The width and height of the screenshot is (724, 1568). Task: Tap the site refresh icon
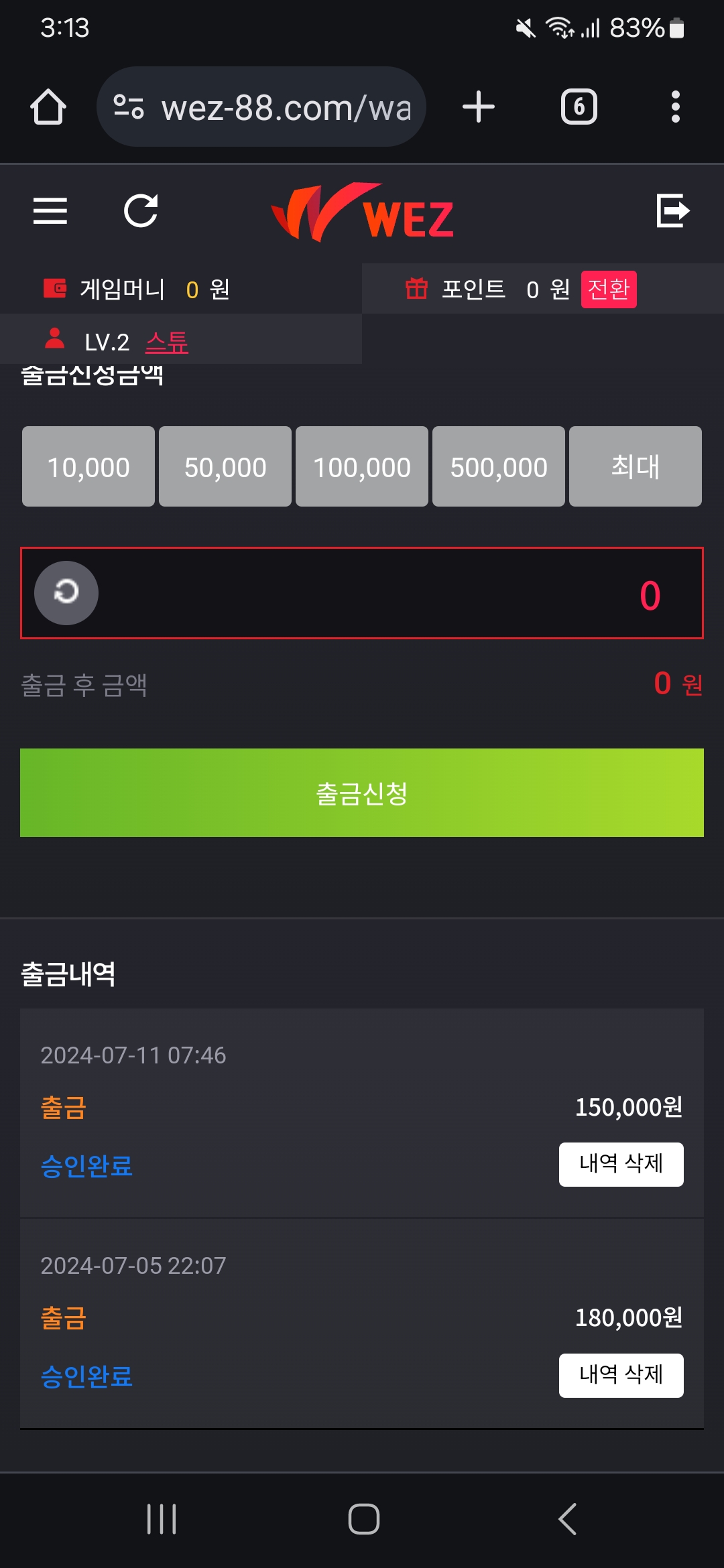pyautogui.click(x=141, y=211)
